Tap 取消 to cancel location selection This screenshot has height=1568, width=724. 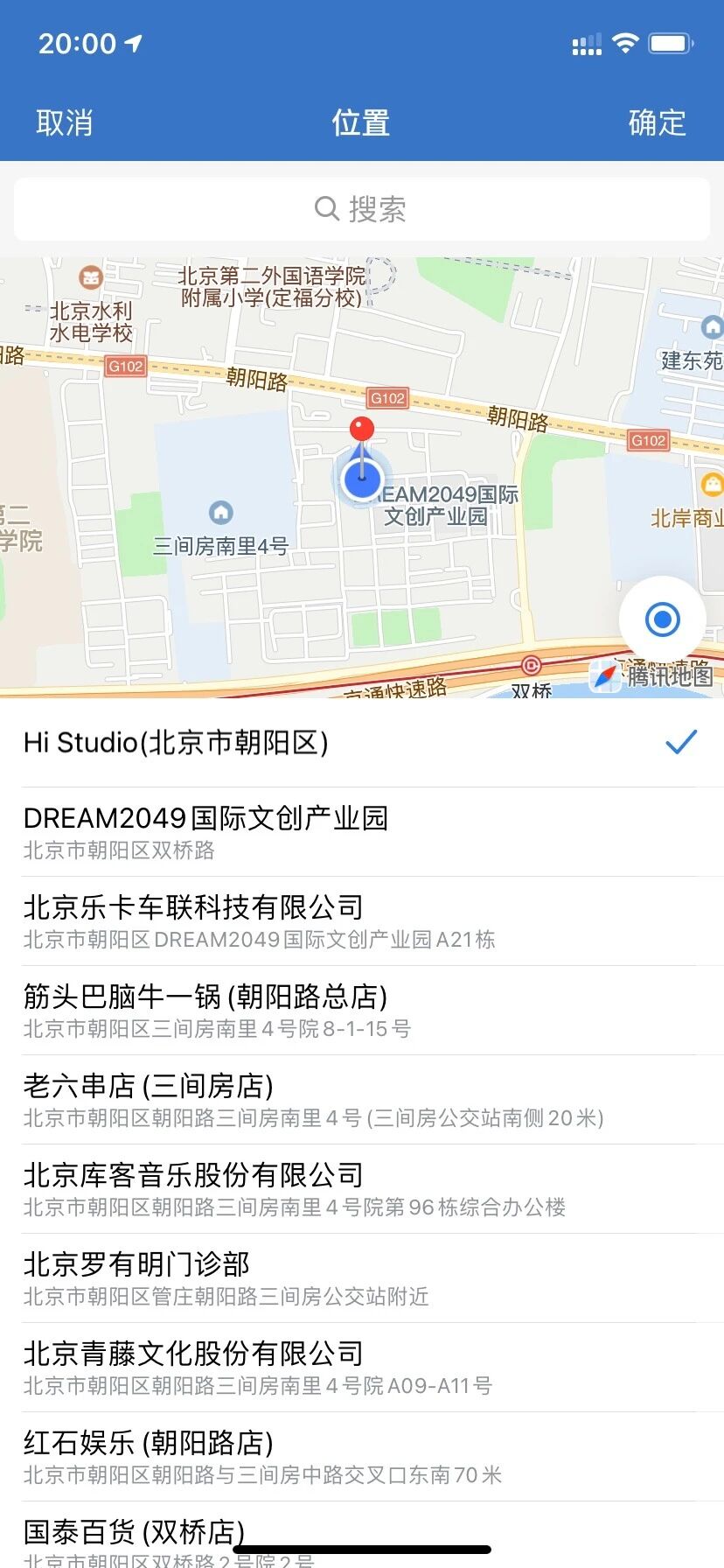pos(64,123)
